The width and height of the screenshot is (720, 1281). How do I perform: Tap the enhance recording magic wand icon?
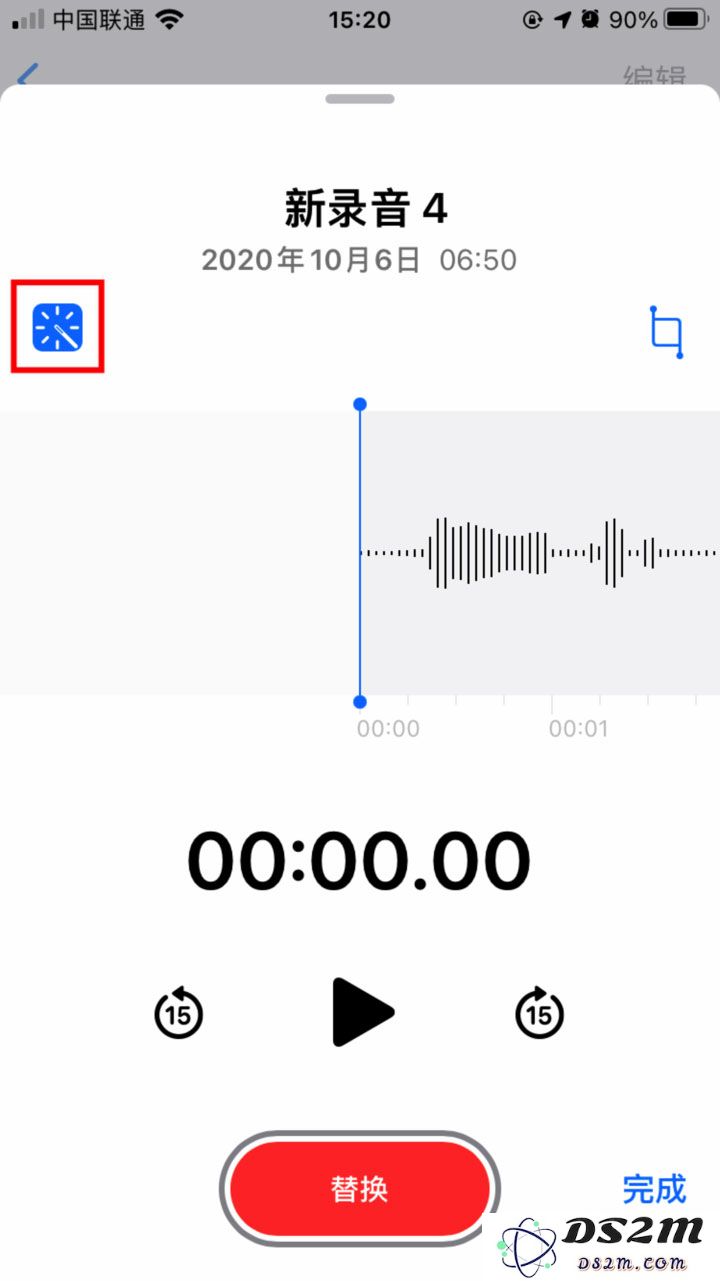pos(57,327)
